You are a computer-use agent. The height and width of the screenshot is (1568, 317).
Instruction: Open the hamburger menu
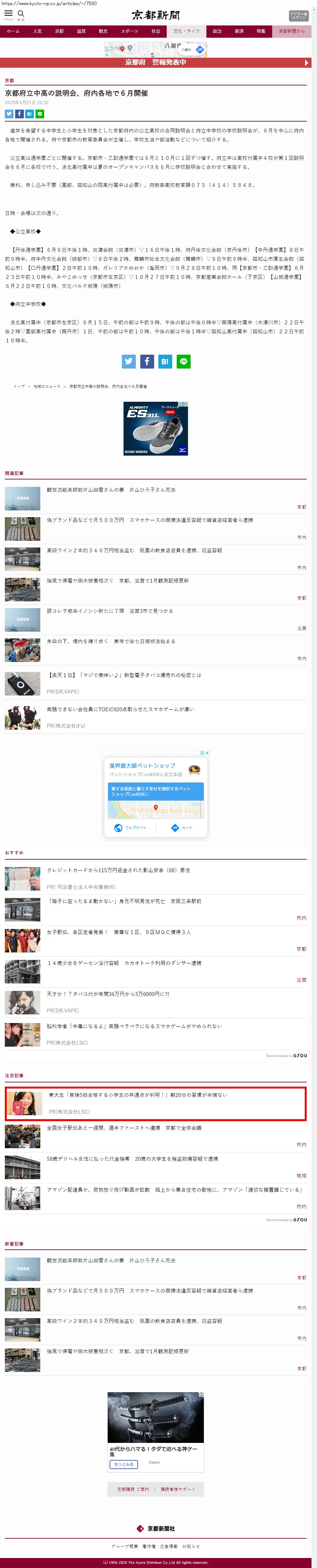point(8,14)
